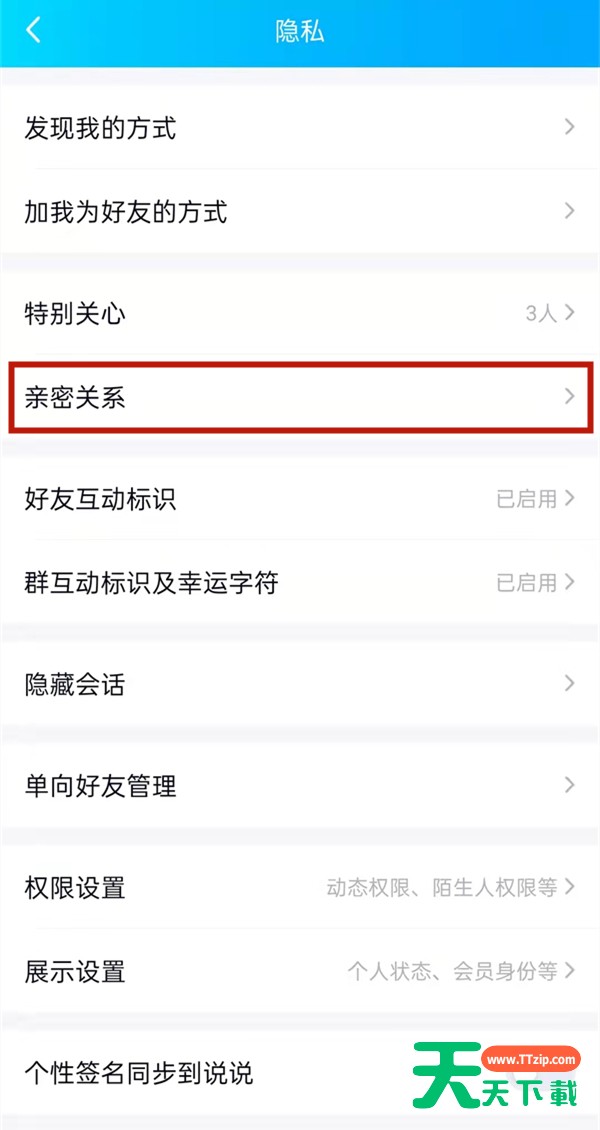The height and width of the screenshot is (1130, 600).
Task: Open 群互动标识及幸运字符
Action: click(300, 582)
